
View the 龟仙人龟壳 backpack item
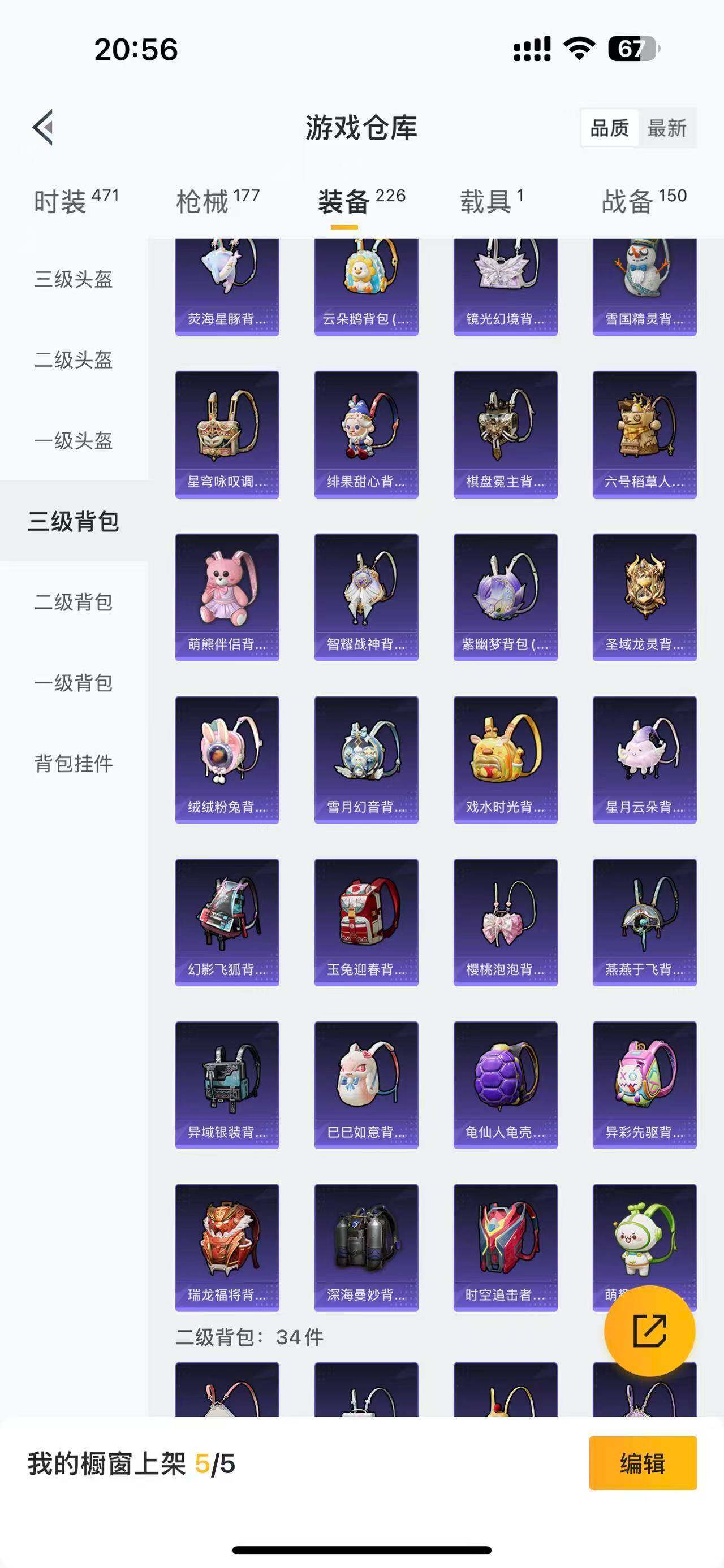point(506,1085)
